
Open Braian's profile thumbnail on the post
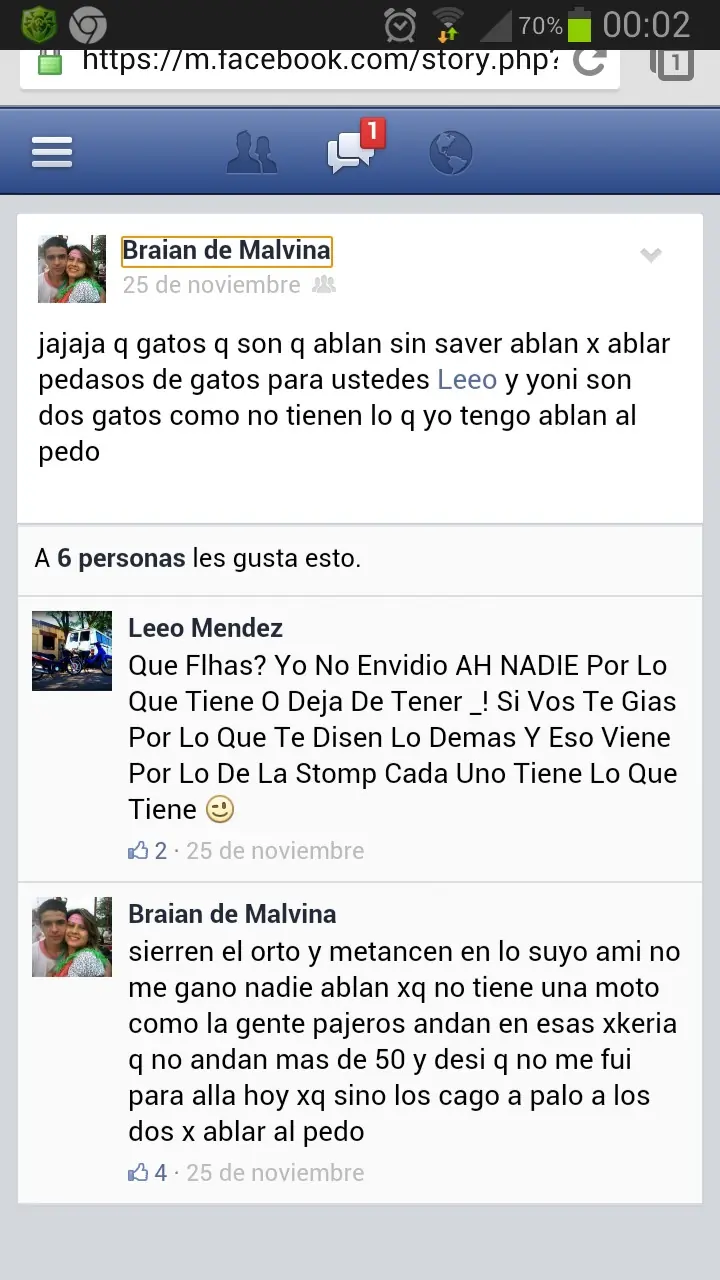pyautogui.click(x=71, y=268)
